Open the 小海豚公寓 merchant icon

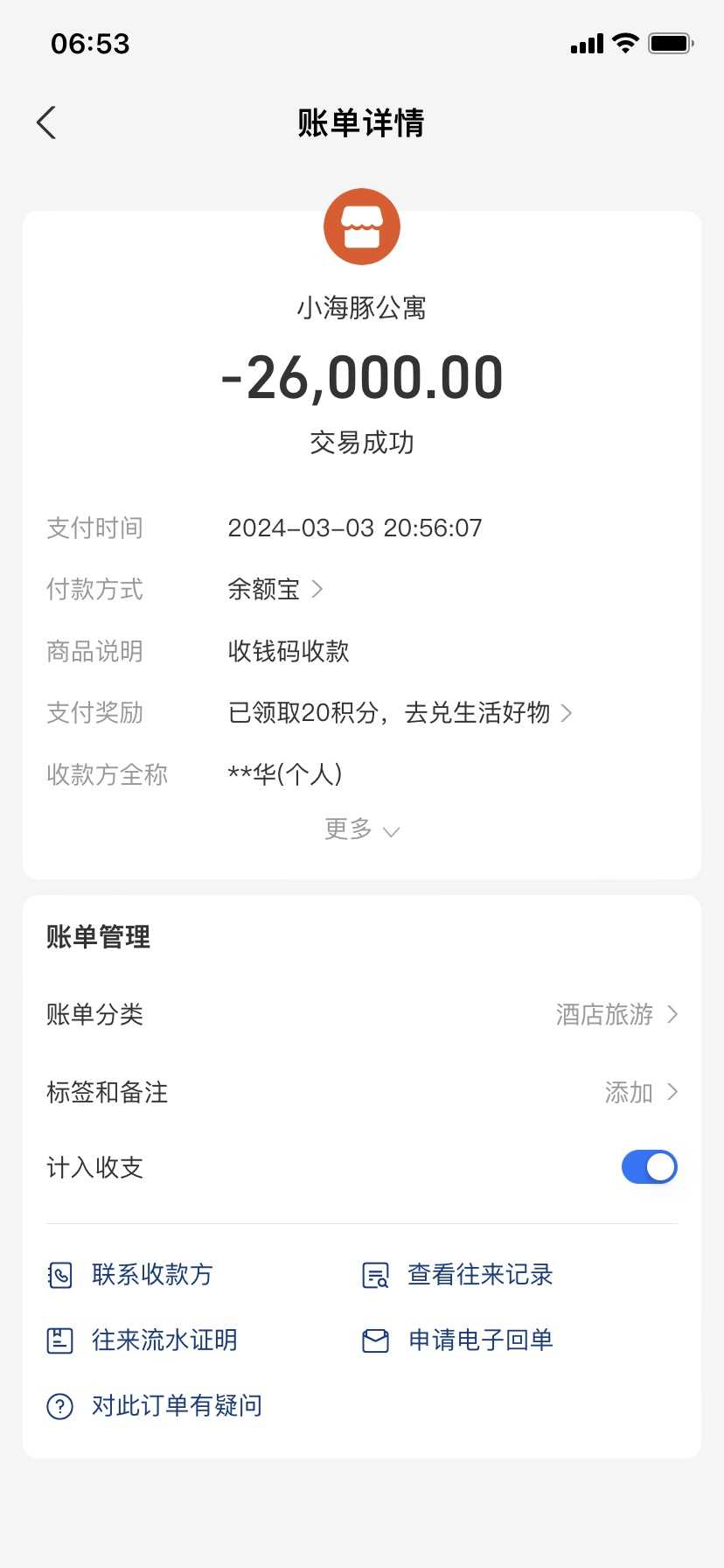[362, 227]
